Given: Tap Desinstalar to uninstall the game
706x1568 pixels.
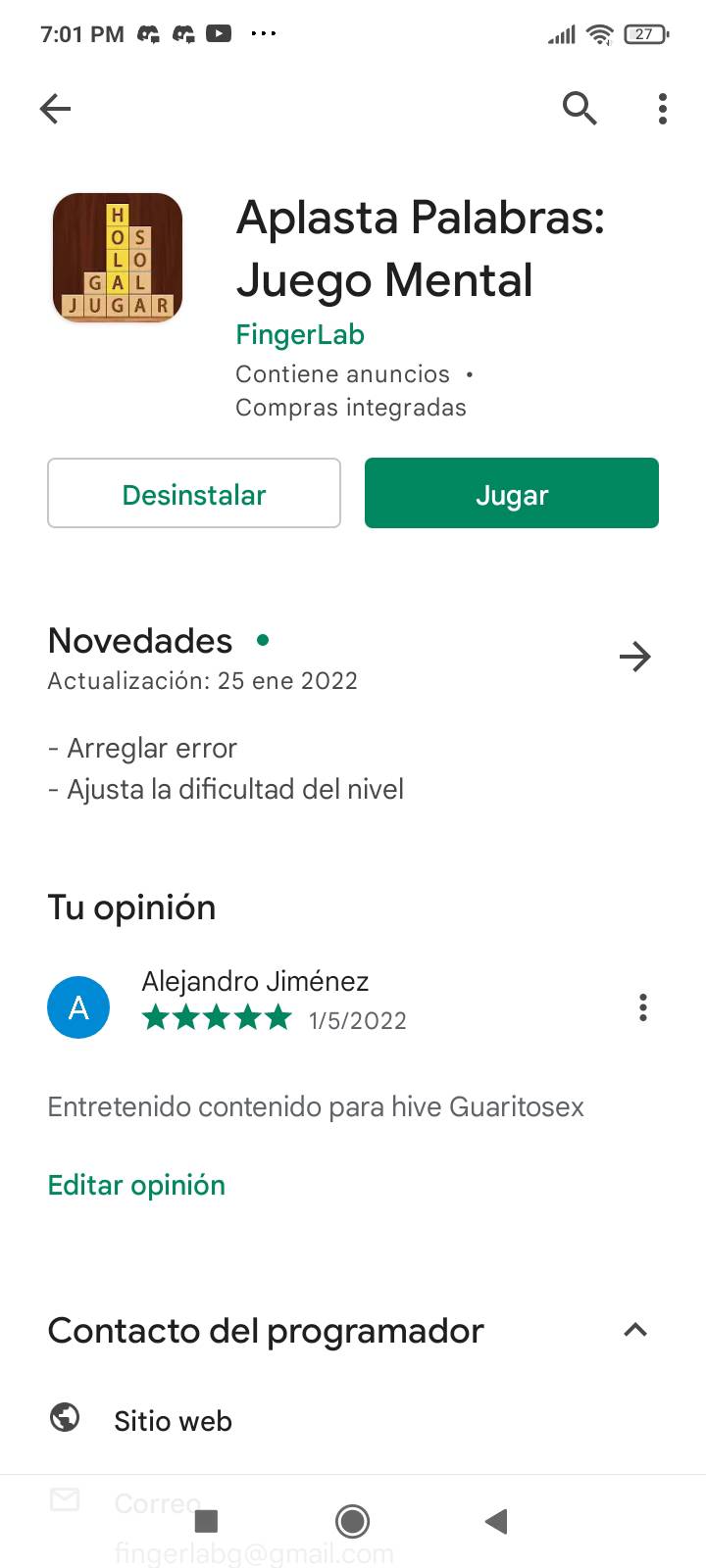Looking at the screenshot, I should tap(194, 494).
